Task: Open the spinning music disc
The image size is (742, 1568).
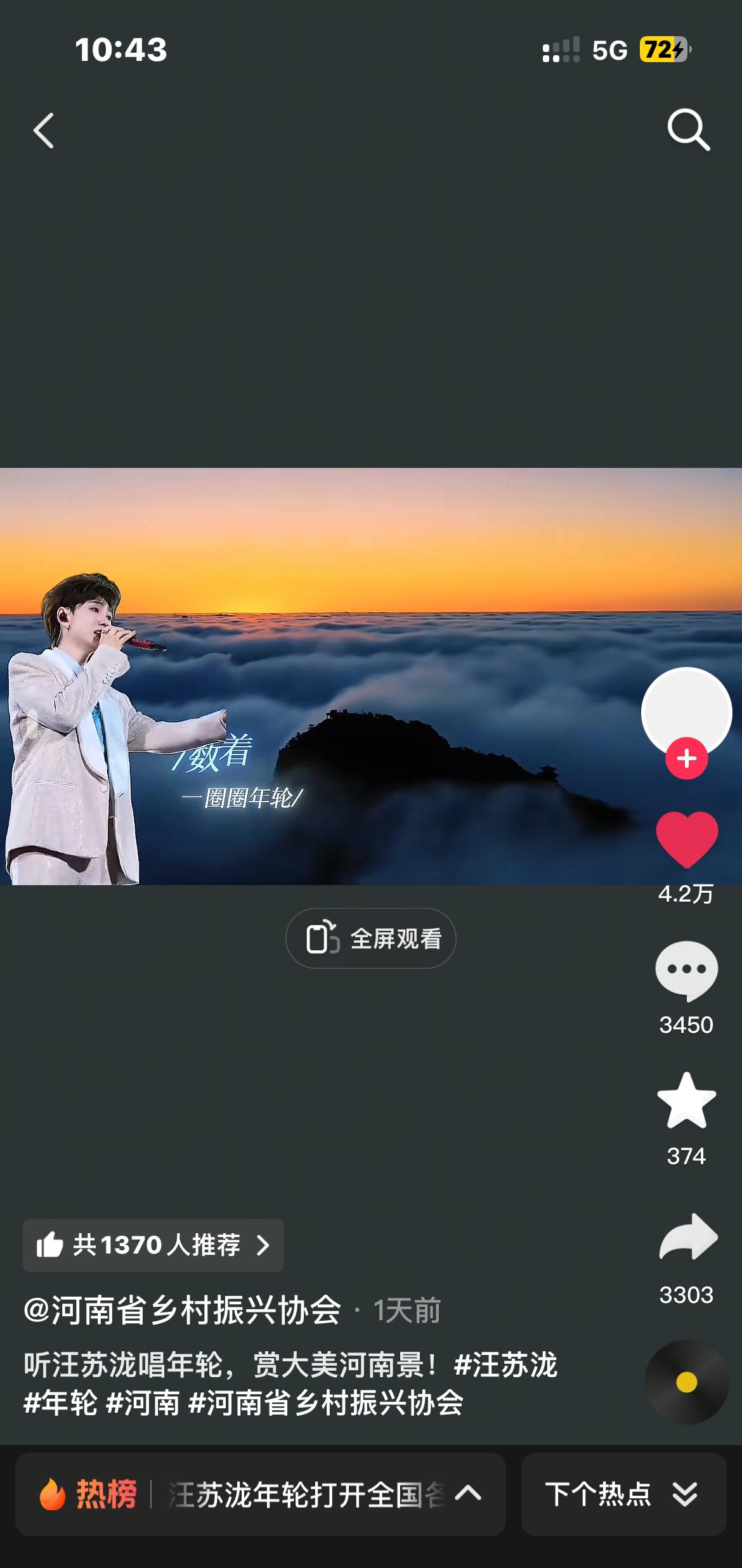Action: (686, 1382)
